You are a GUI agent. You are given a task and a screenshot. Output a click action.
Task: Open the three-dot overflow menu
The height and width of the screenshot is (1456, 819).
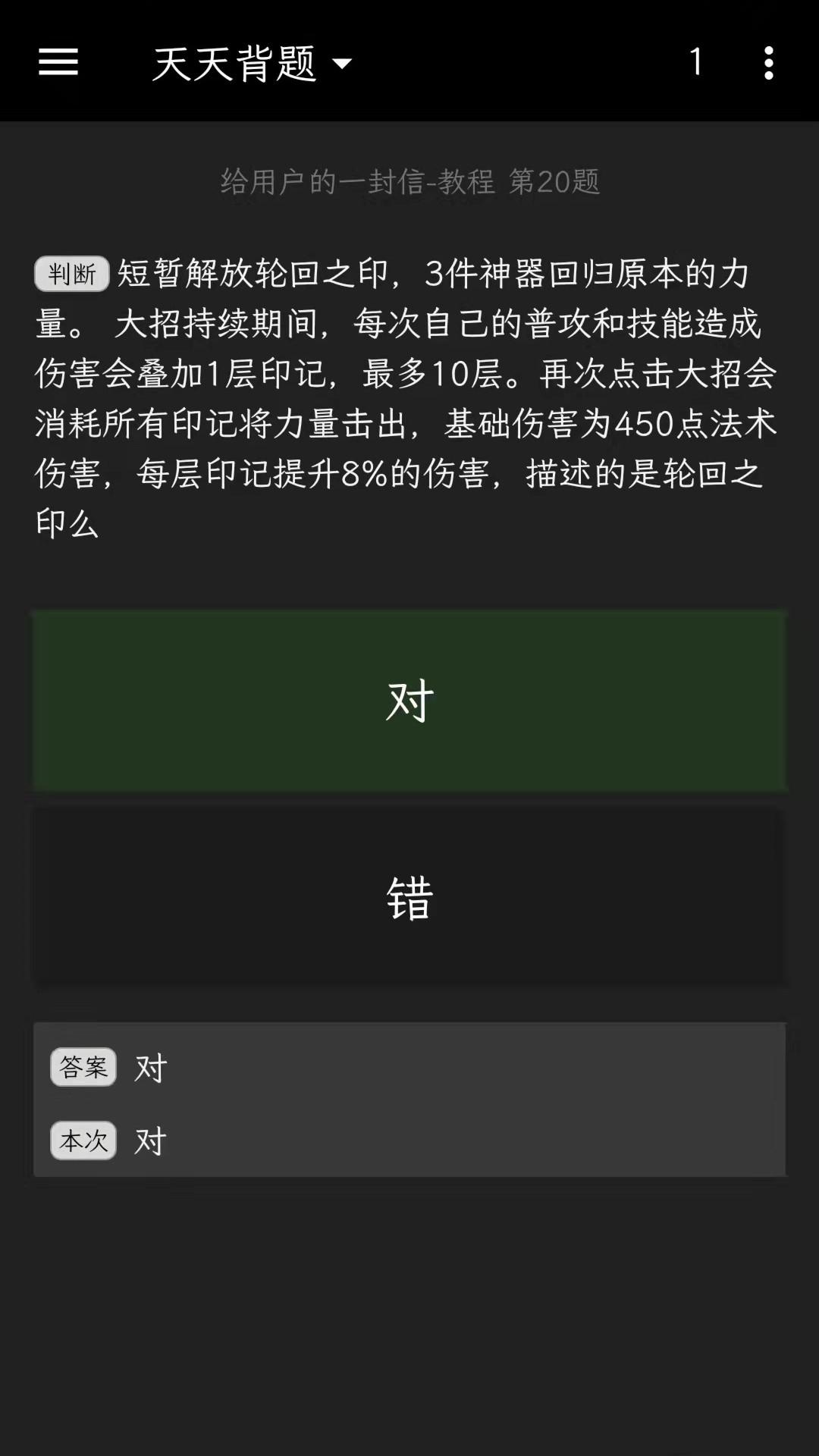tap(768, 63)
